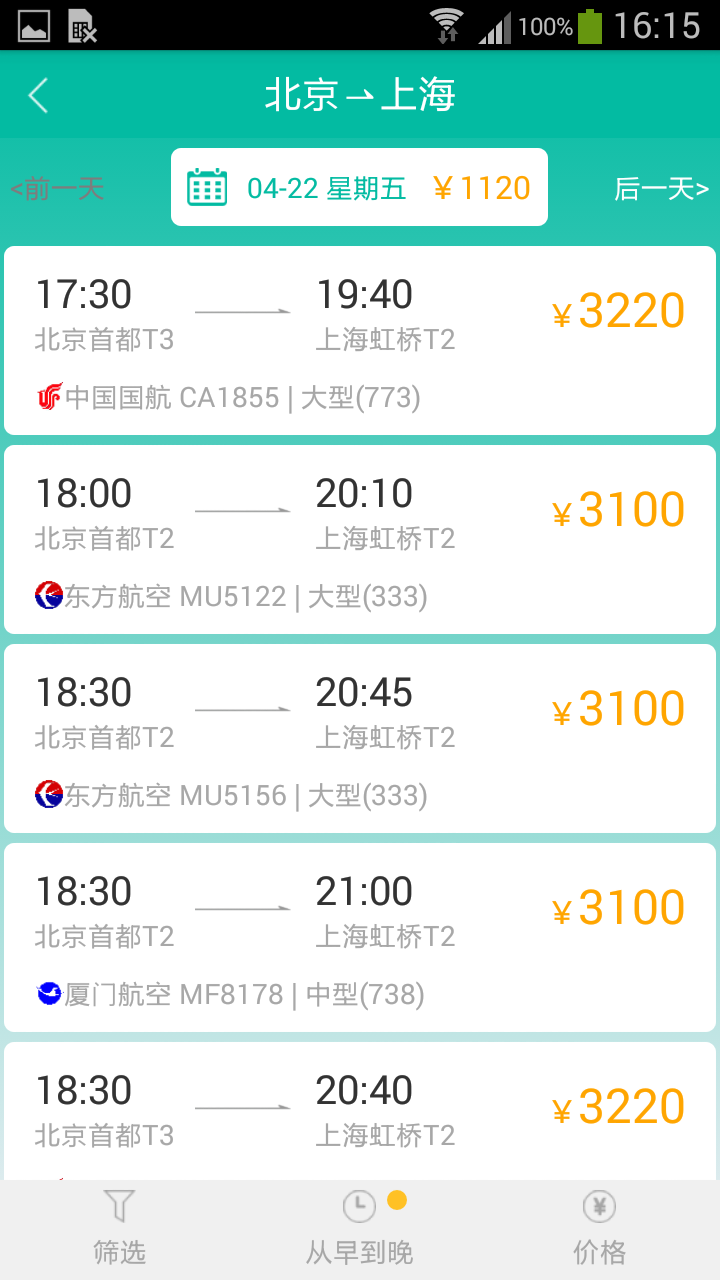
Task: Click the ¥ icon above 价格
Action: pyautogui.click(x=598, y=1207)
